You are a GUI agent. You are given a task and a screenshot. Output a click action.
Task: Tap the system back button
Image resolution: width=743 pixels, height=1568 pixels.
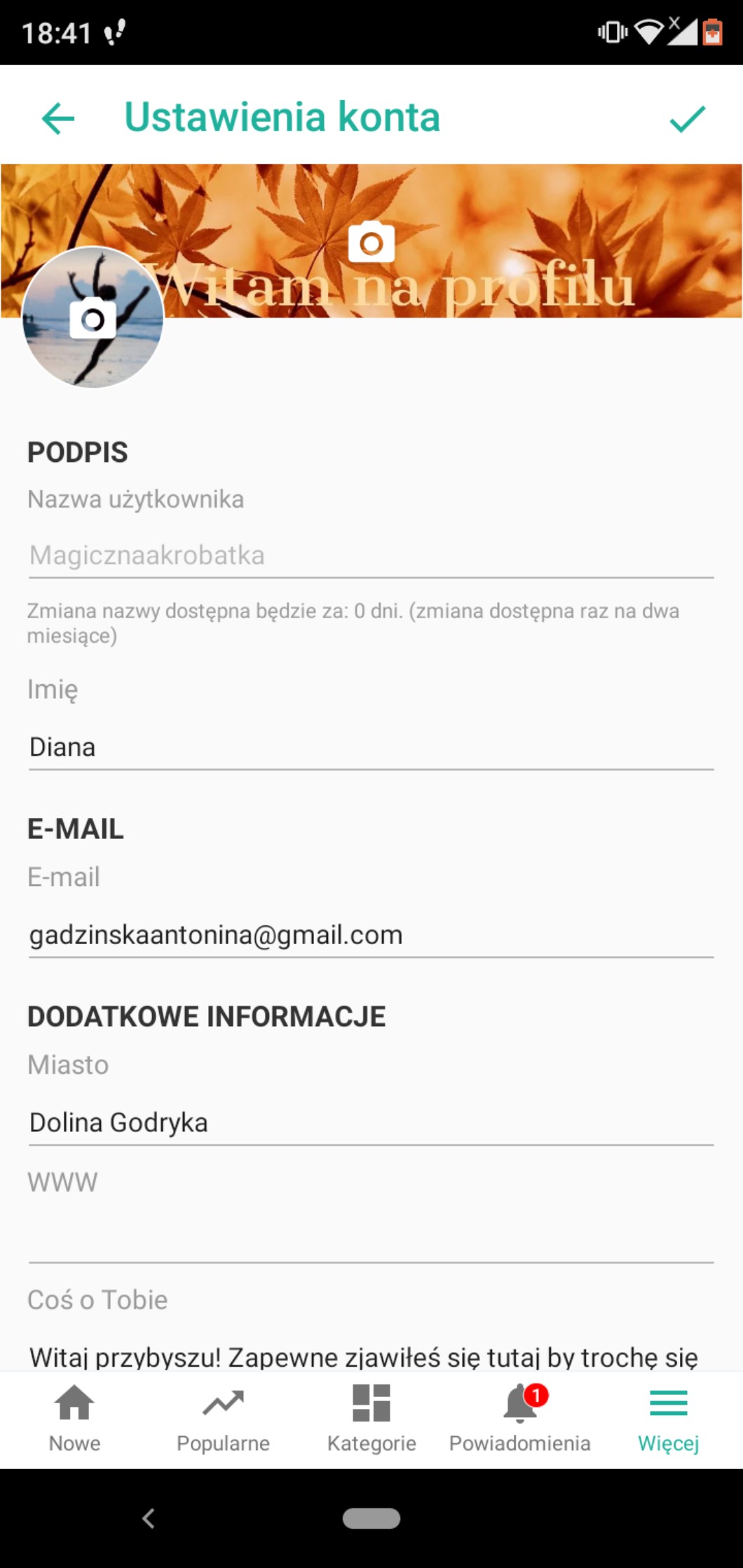[x=149, y=1518]
